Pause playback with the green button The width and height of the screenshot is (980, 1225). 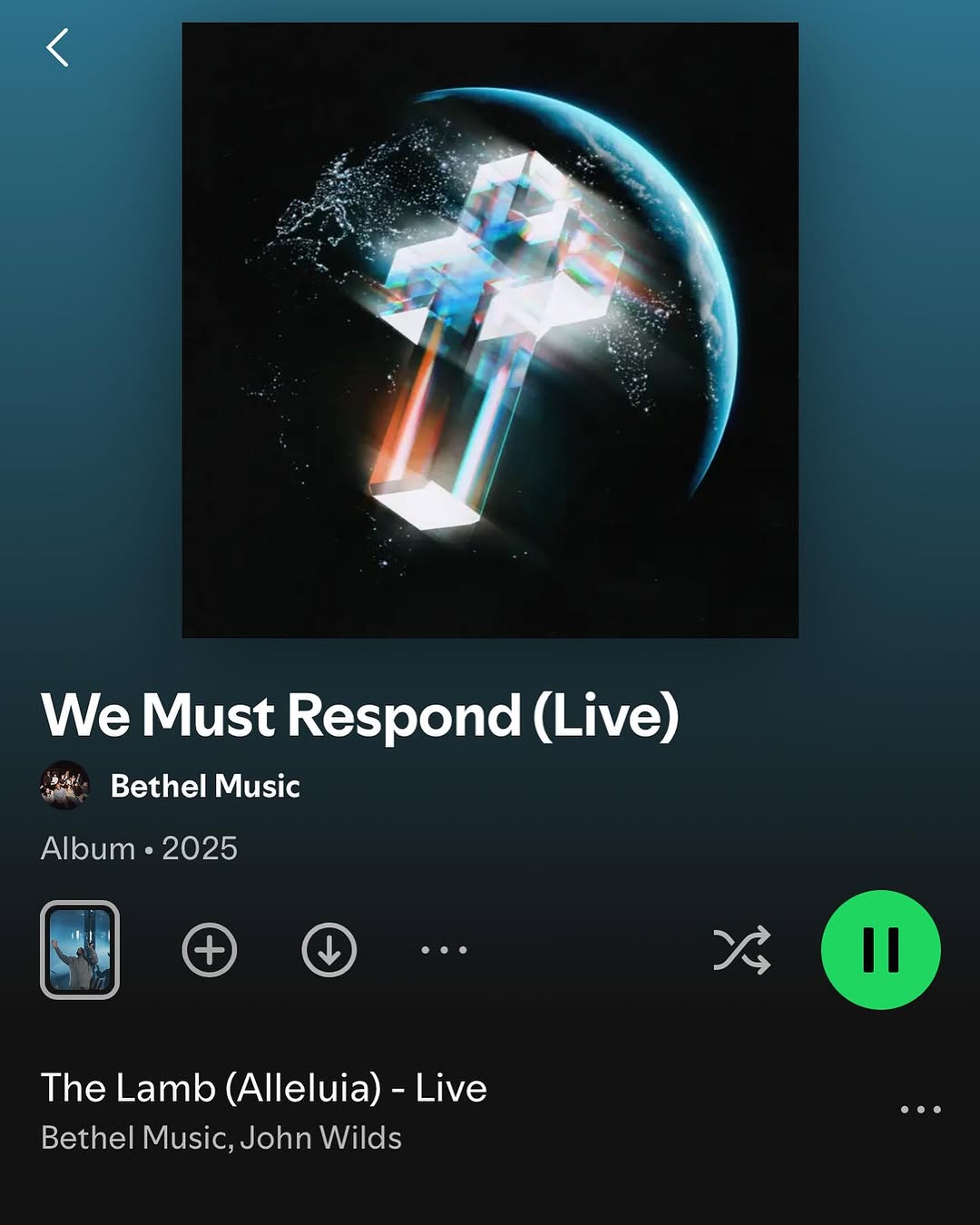[x=880, y=950]
